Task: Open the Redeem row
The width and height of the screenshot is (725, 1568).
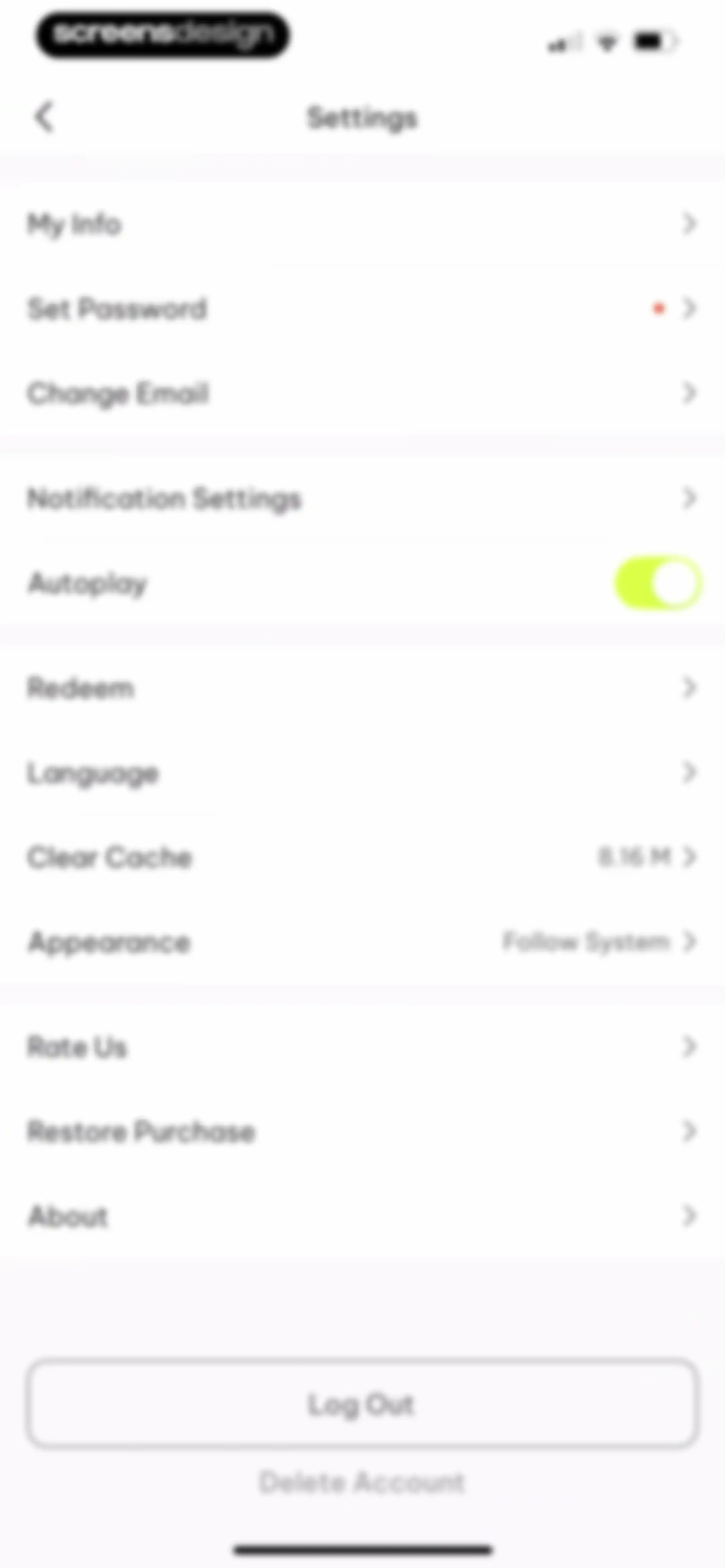Action: [362, 688]
